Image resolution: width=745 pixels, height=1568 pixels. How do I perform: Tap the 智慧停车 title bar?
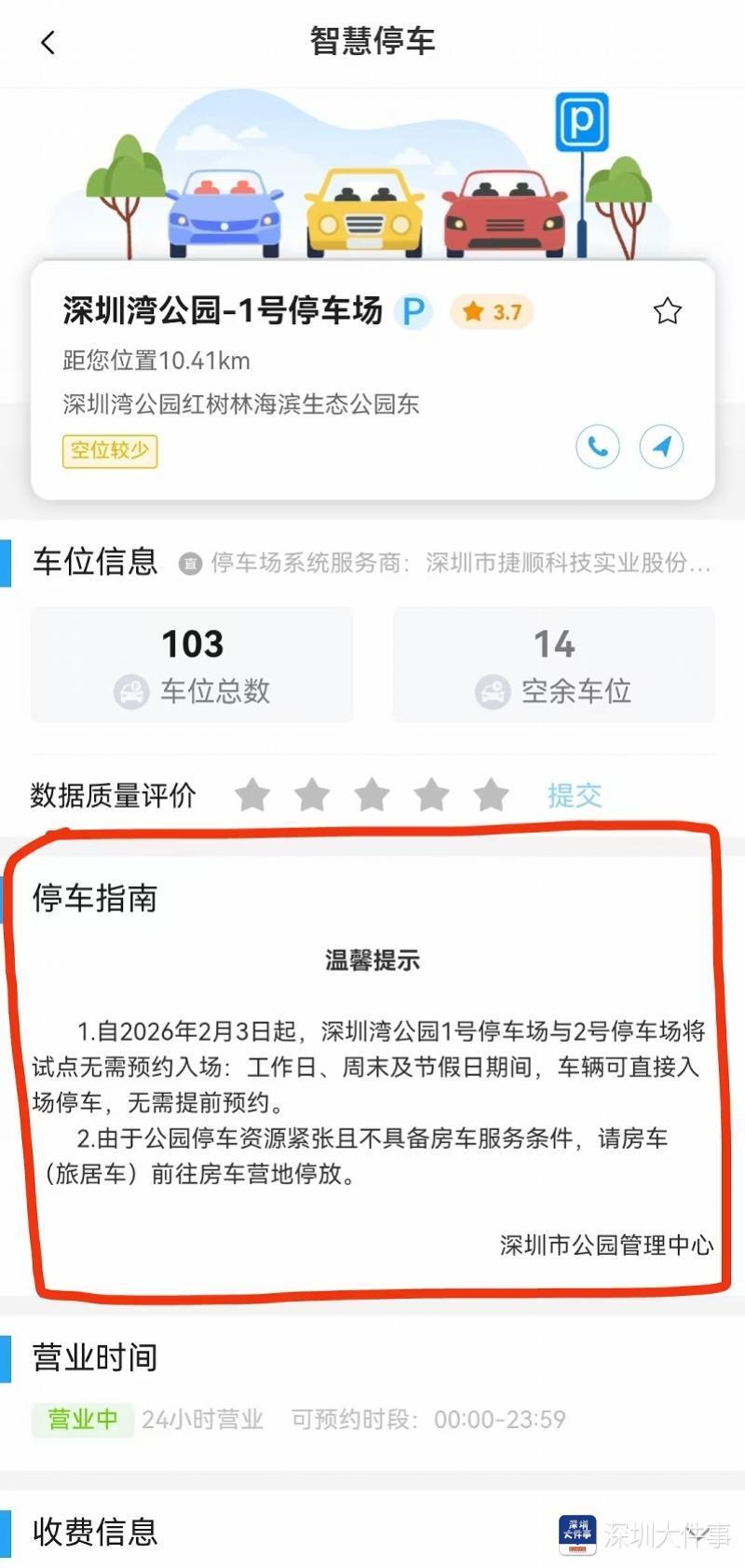click(372, 41)
